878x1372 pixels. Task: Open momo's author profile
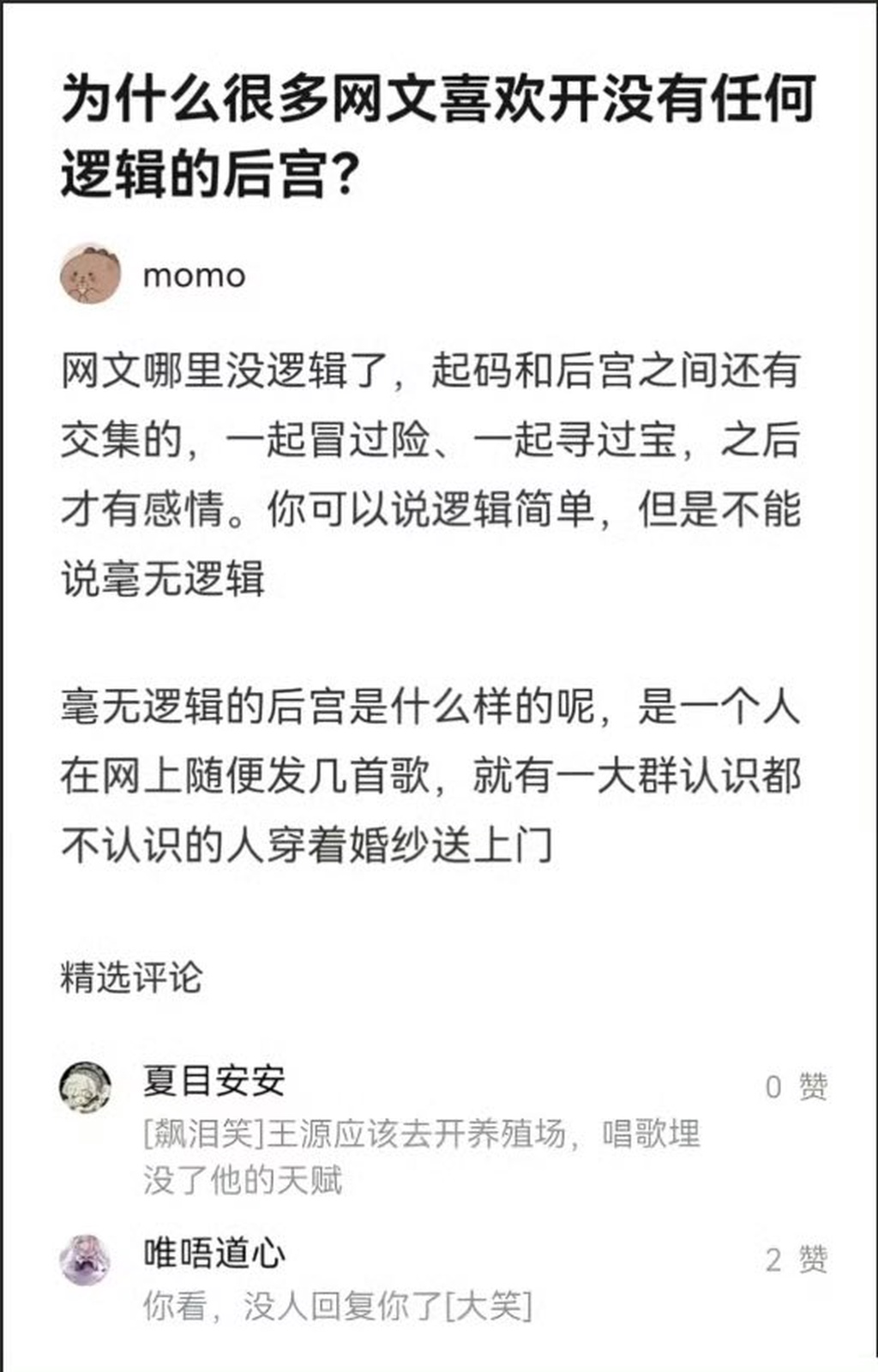pos(89,274)
